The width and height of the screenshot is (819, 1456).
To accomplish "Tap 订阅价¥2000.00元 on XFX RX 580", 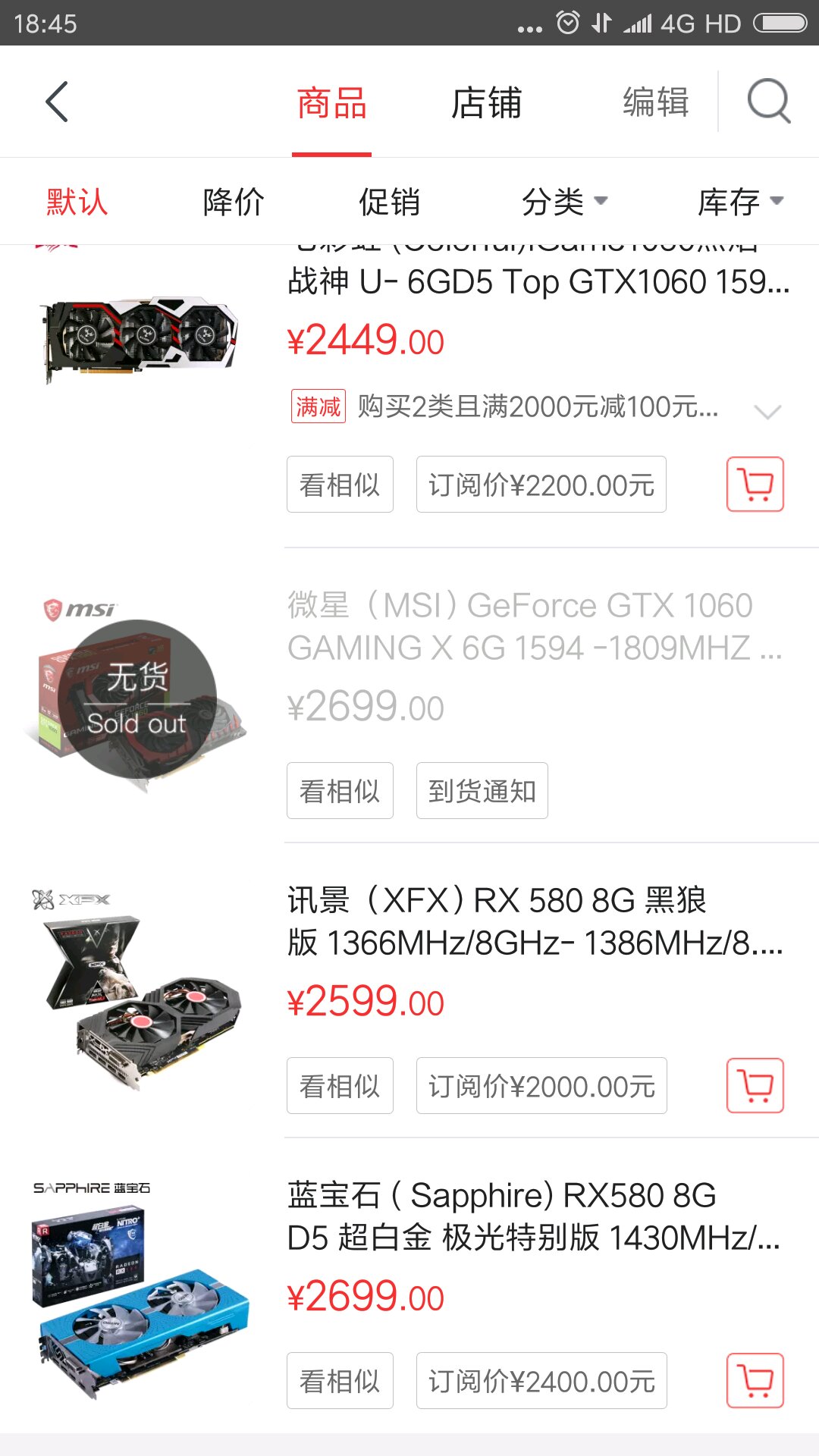I will pos(541,1086).
